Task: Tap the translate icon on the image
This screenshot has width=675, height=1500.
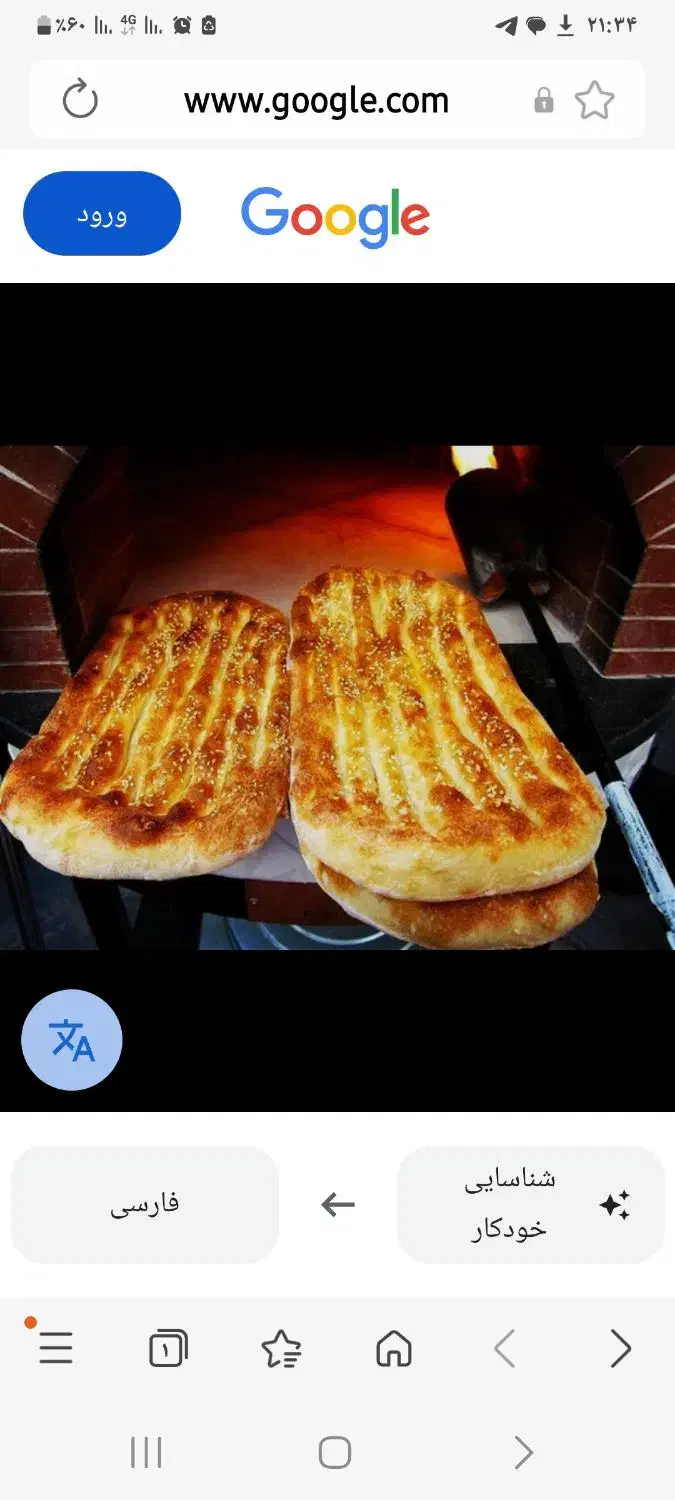Action: click(72, 1041)
